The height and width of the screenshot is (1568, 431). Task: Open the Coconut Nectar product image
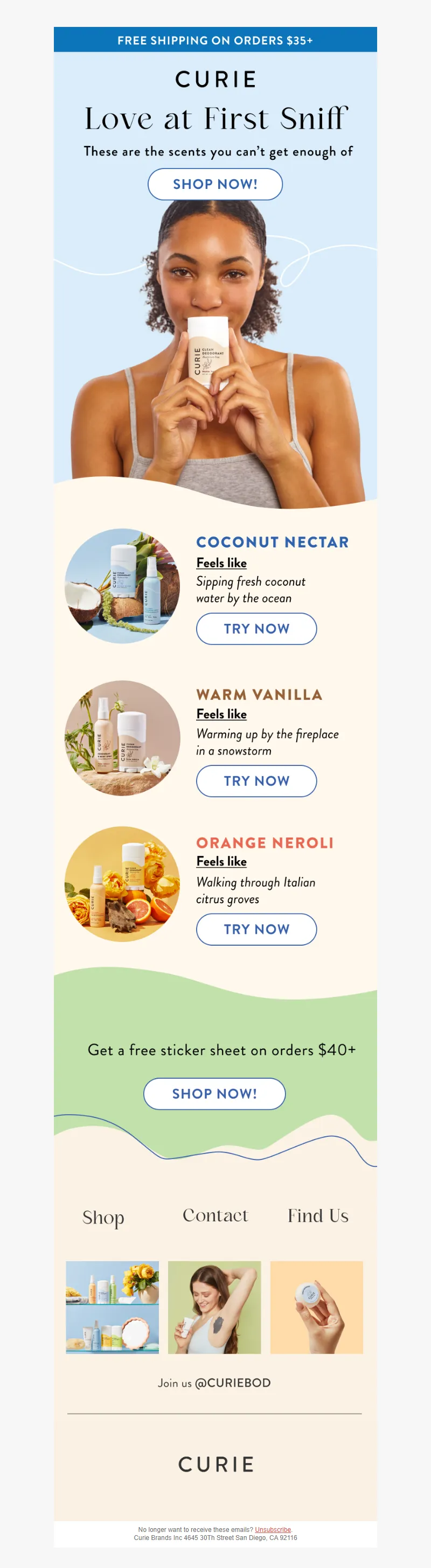[122, 586]
